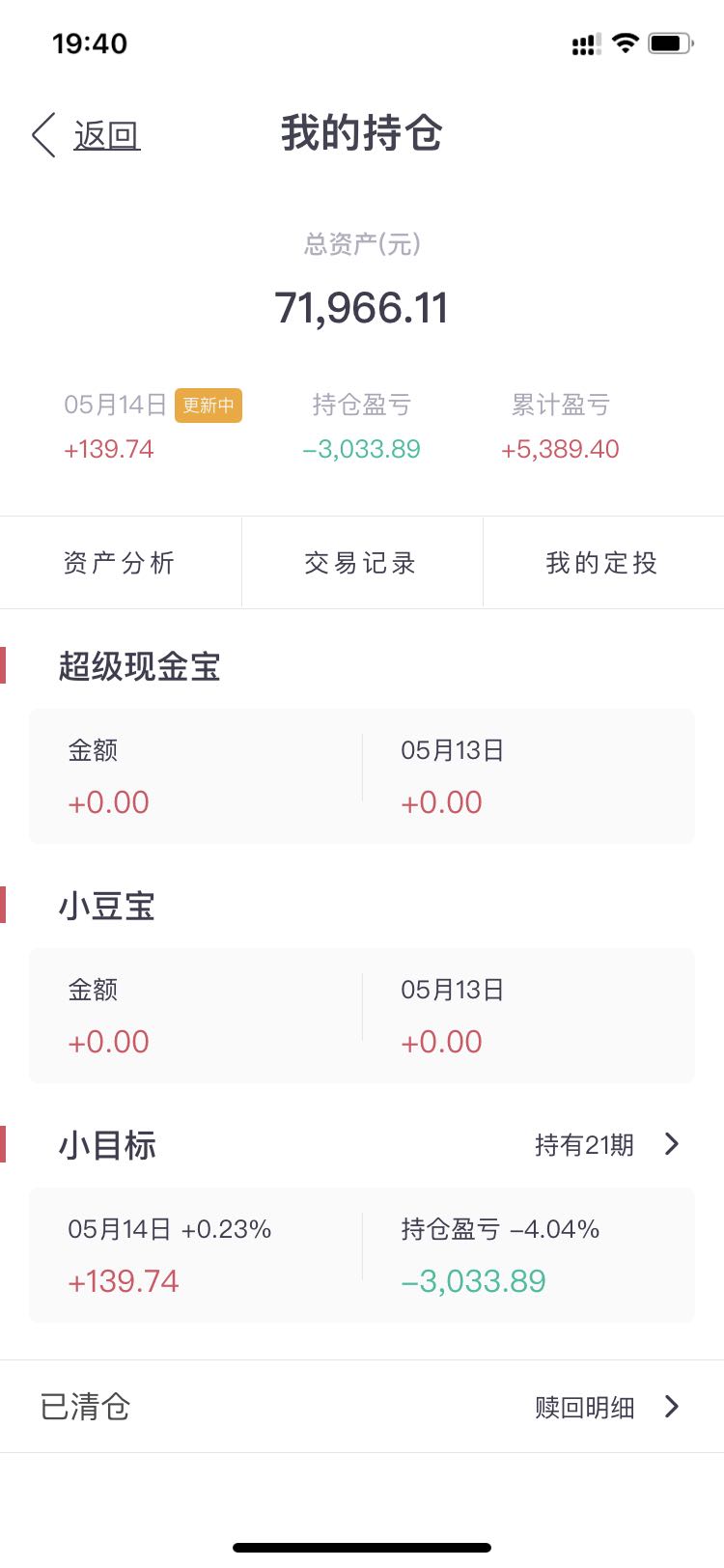724x1568 pixels.
Task: Open the 小目标 profit and loss card
Action: point(362,1255)
